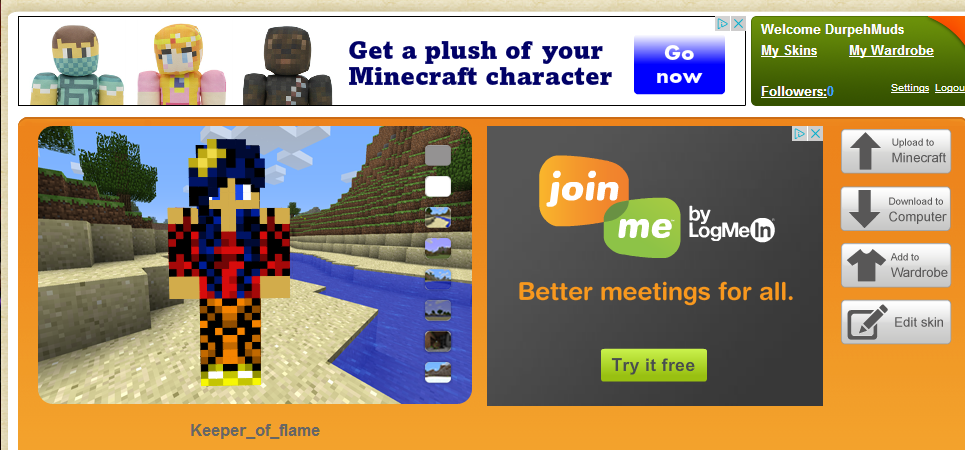View the Followers link
965x450 pixels.
tap(794, 92)
